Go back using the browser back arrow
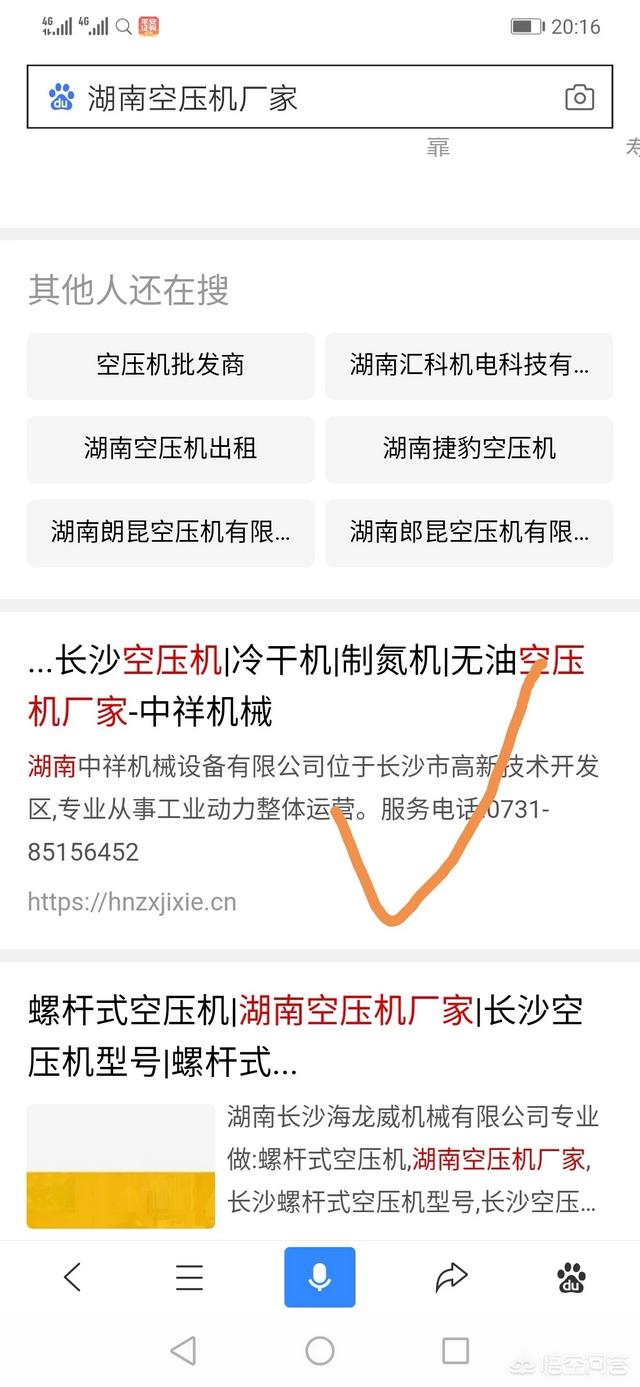 pyautogui.click(x=72, y=1277)
